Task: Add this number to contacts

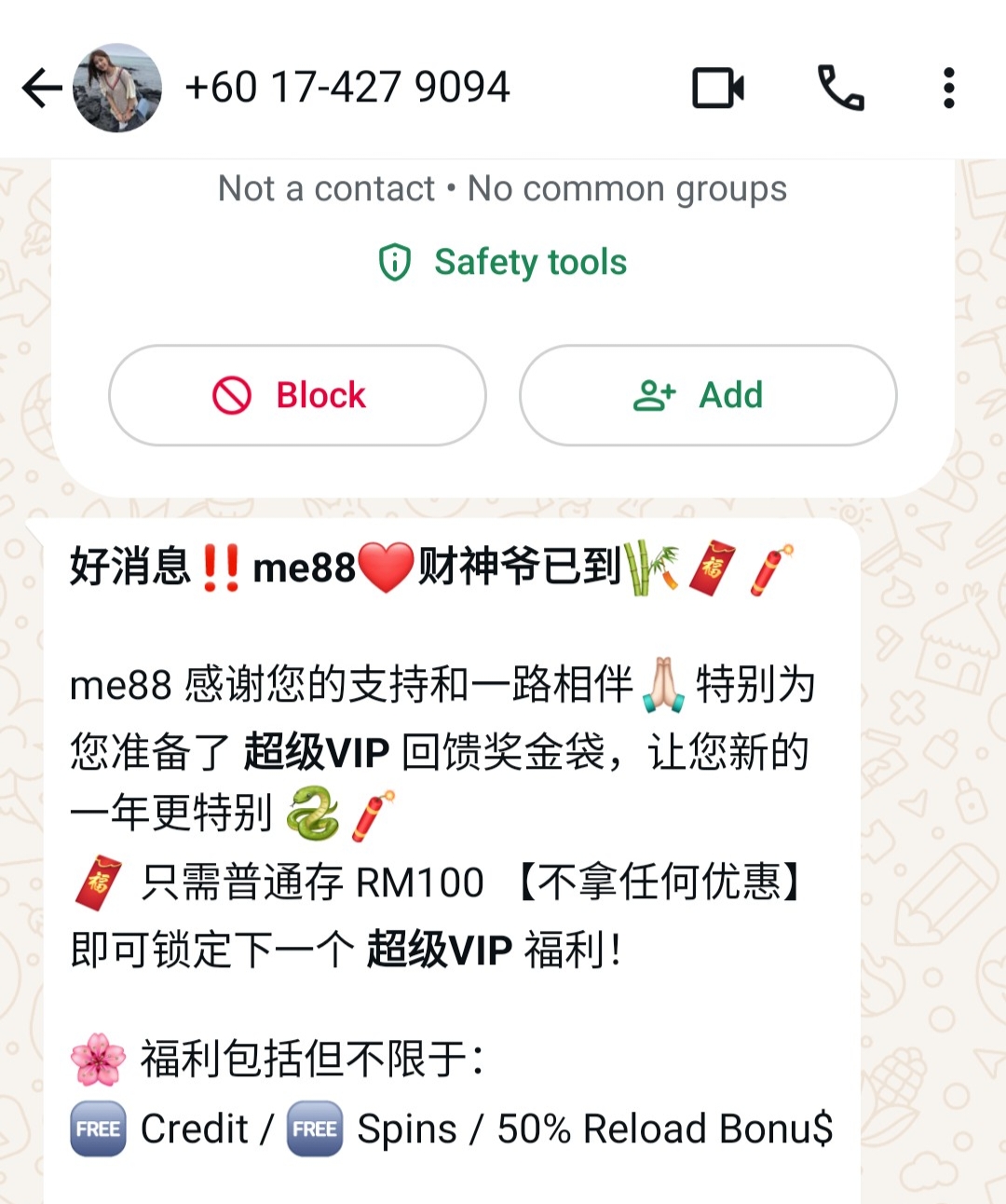Action: [708, 395]
